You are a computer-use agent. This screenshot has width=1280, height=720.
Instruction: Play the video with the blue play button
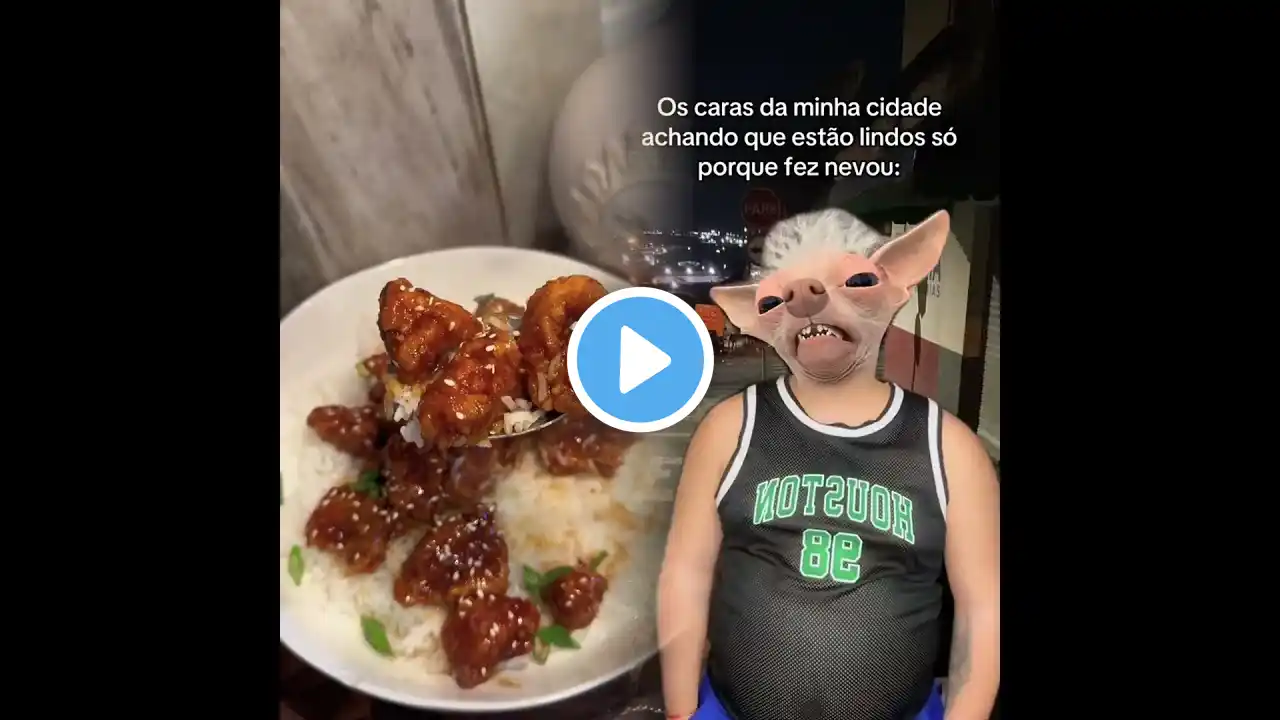(x=640, y=360)
